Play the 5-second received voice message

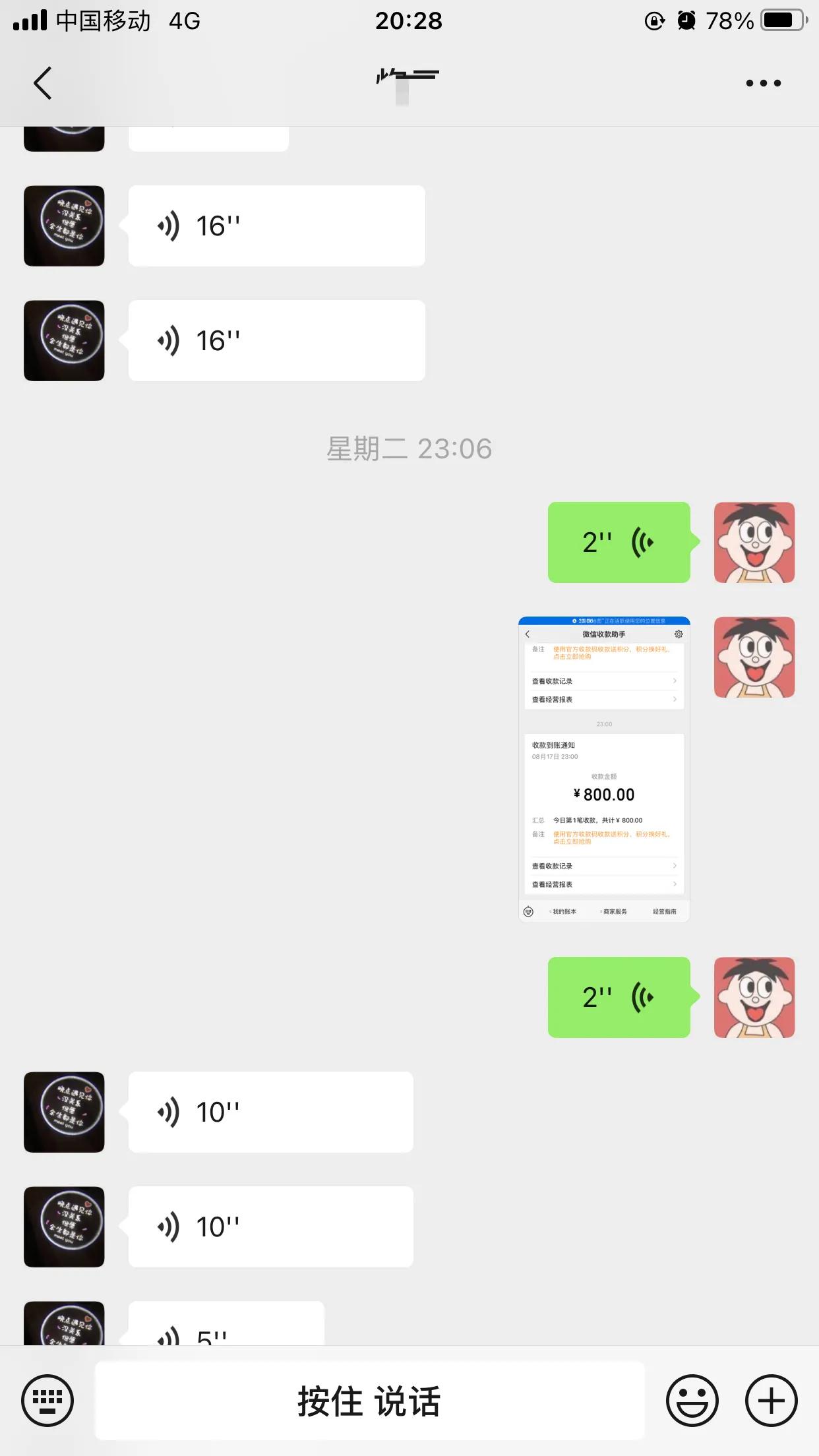pos(226,1323)
